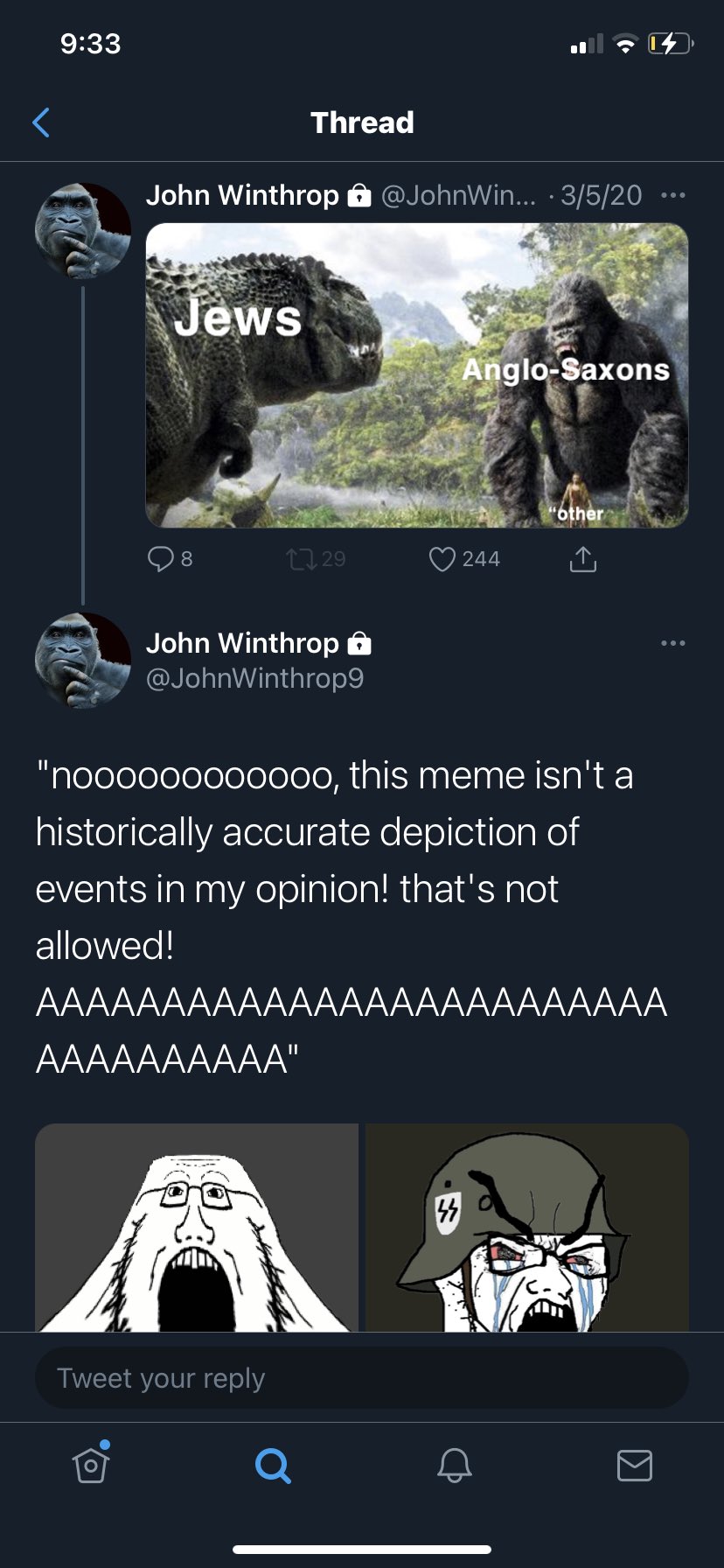The image size is (724, 1568).
Task: Open the meme image in the first tweet
Action: tap(417, 375)
